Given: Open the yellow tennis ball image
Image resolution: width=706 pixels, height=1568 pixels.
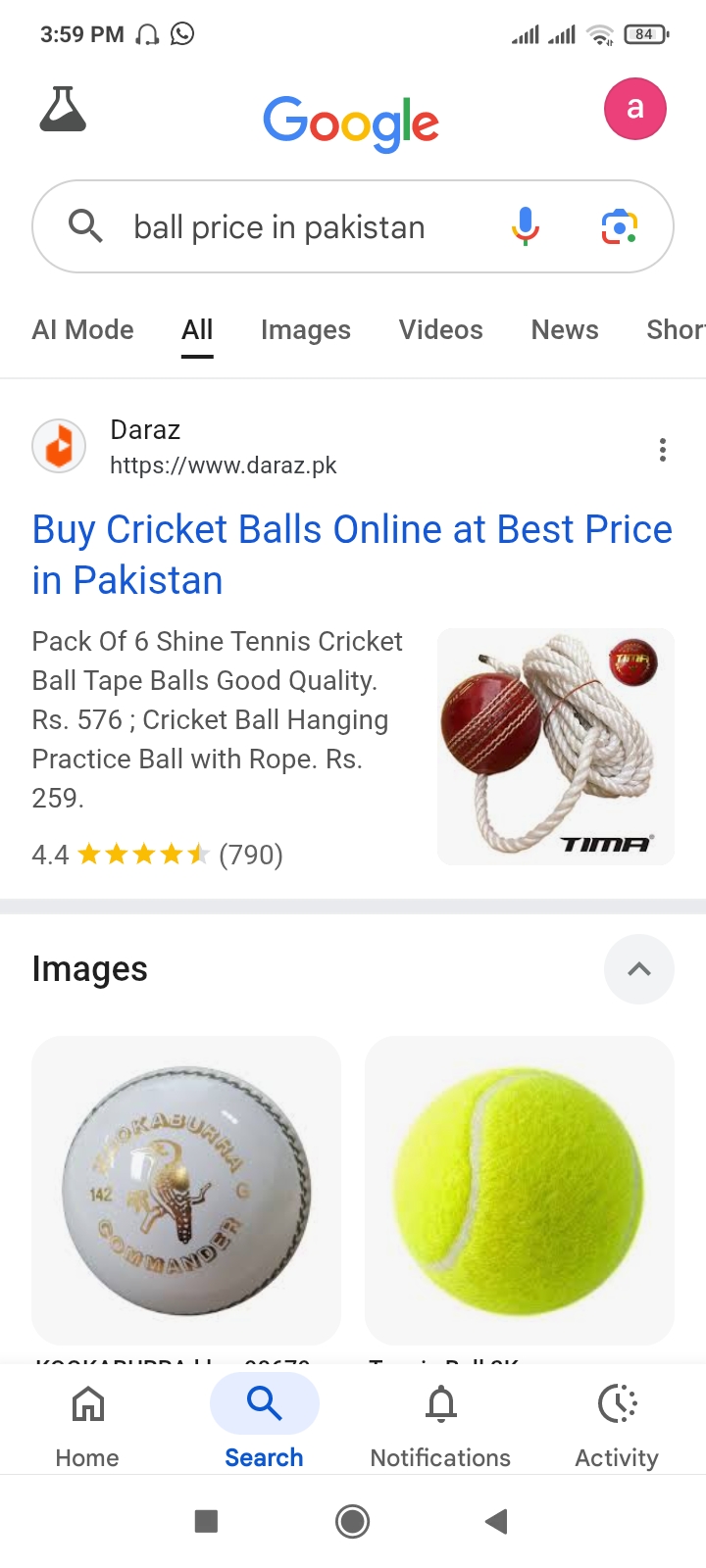Looking at the screenshot, I should (x=520, y=1190).
